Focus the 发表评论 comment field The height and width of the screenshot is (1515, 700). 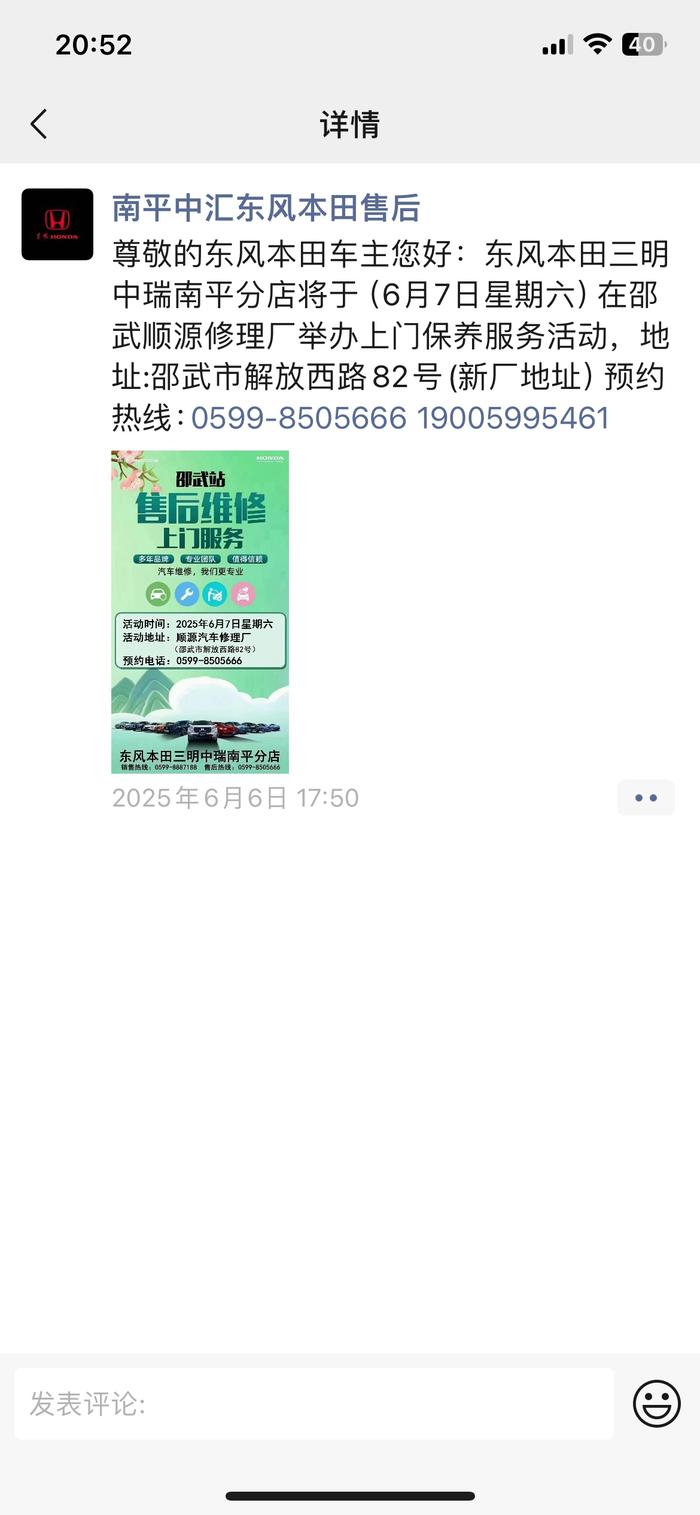313,1404
